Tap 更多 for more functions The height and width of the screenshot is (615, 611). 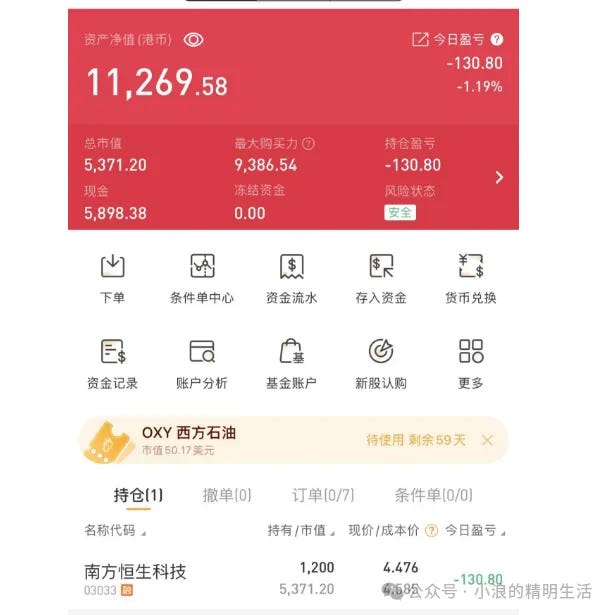point(470,362)
